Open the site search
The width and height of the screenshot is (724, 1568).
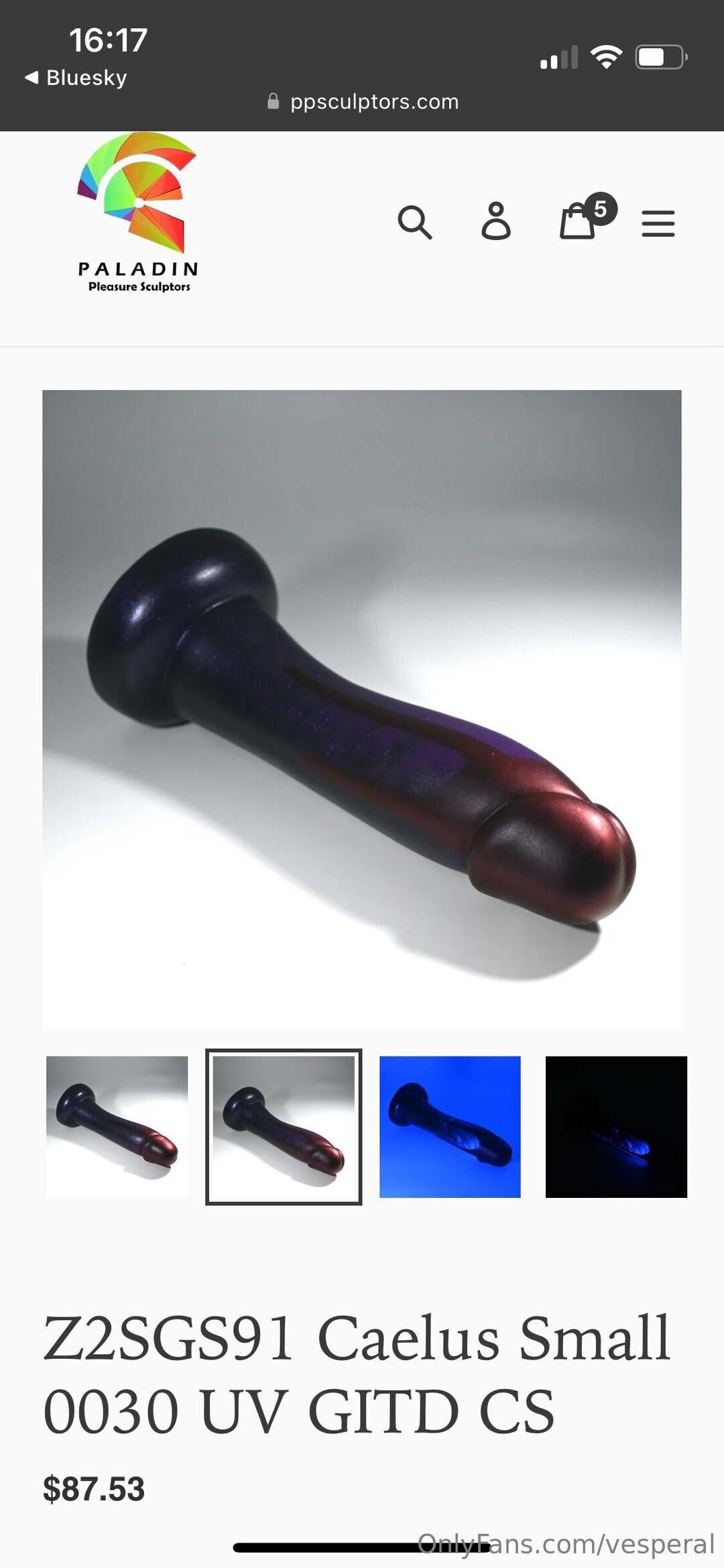pos(415,222)
